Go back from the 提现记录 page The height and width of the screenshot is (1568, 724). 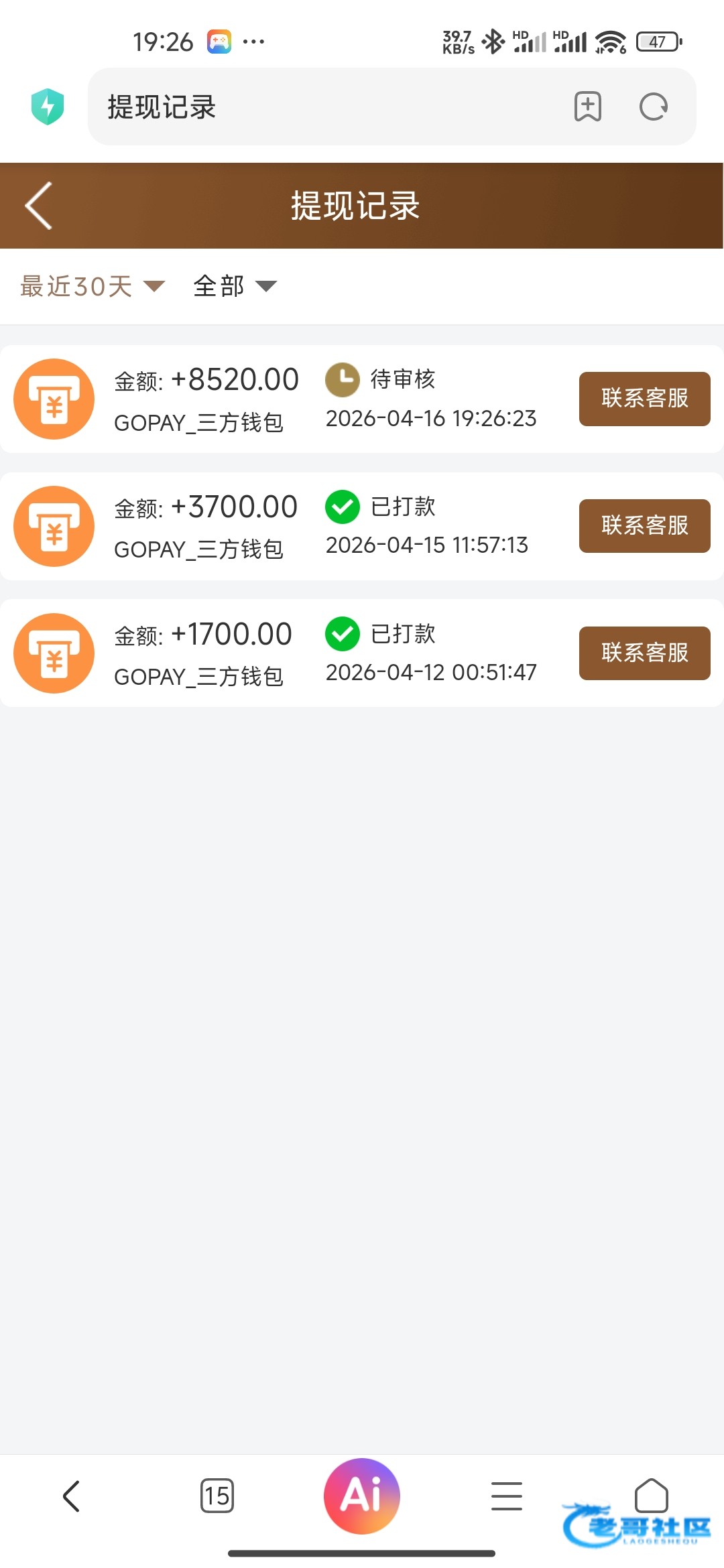tap(39, 206)
